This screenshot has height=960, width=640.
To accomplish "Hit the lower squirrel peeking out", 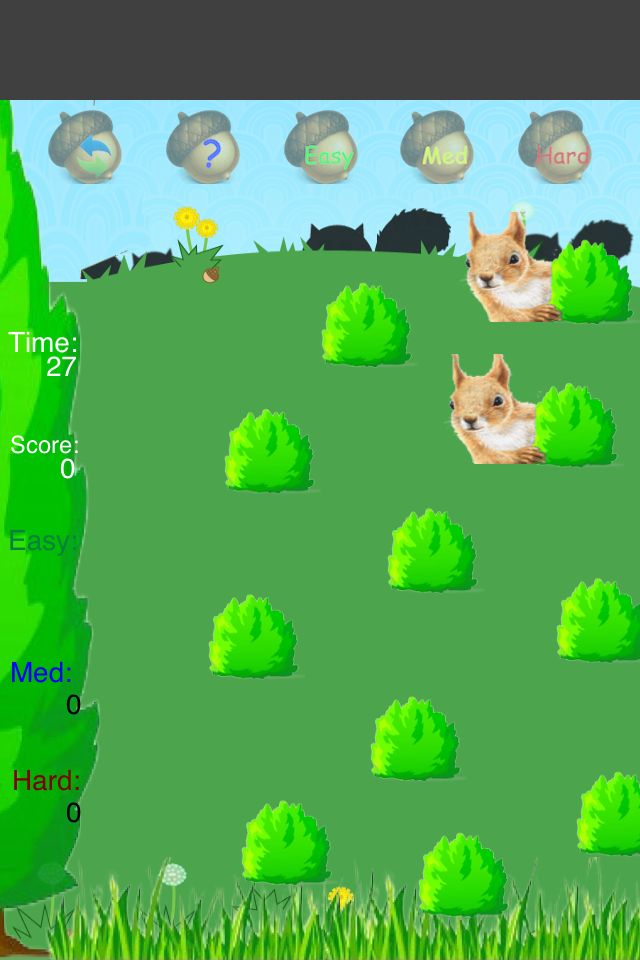I will click(492, 410).
